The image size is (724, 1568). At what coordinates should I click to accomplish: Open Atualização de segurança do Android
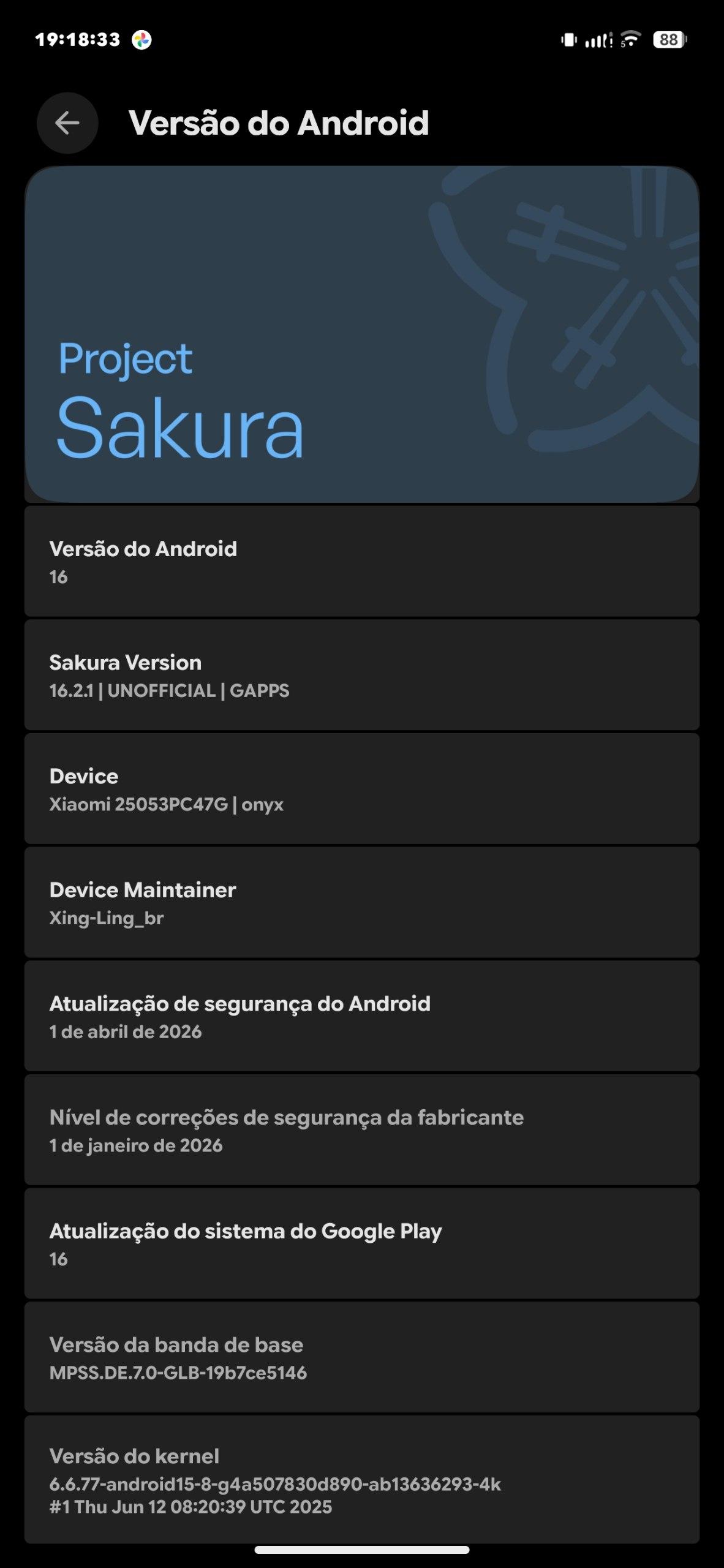361,1016
